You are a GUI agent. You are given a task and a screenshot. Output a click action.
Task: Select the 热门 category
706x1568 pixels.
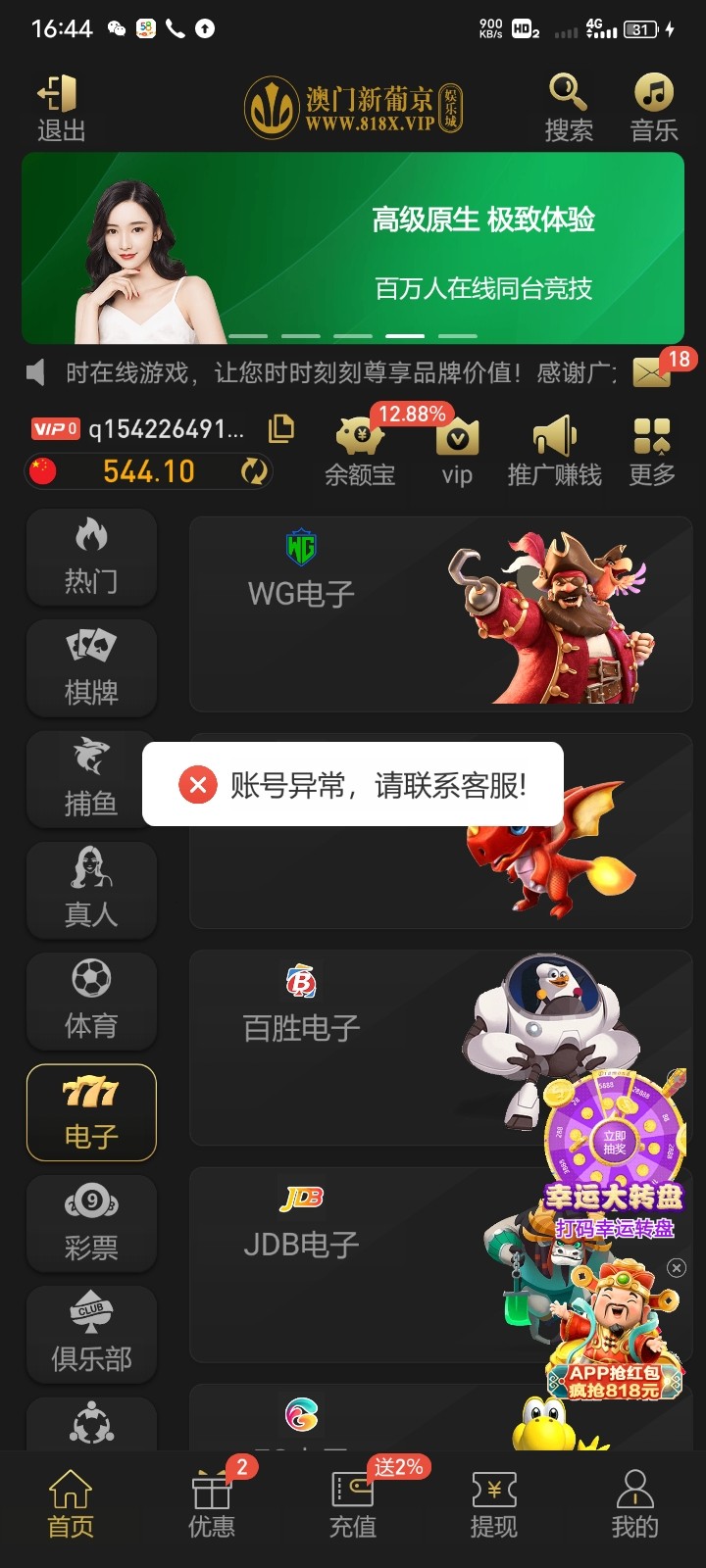(91, 557)
